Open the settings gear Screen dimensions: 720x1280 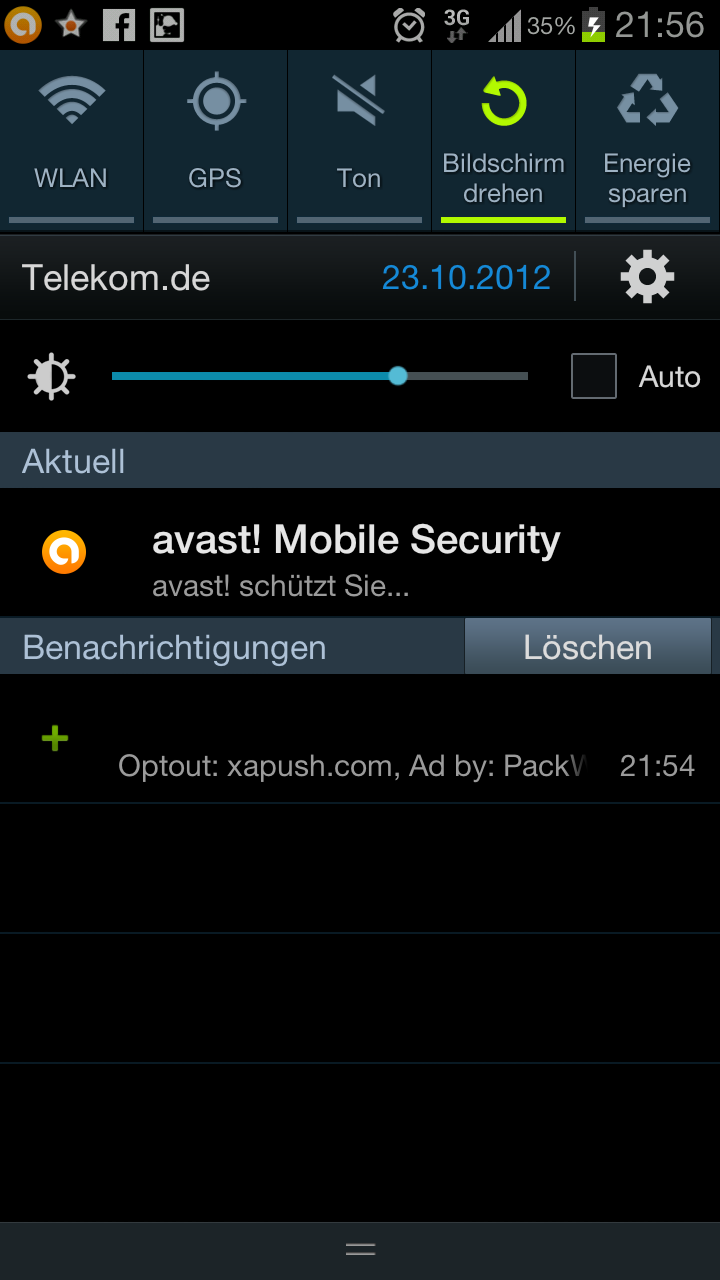click(x=648, y=277)
